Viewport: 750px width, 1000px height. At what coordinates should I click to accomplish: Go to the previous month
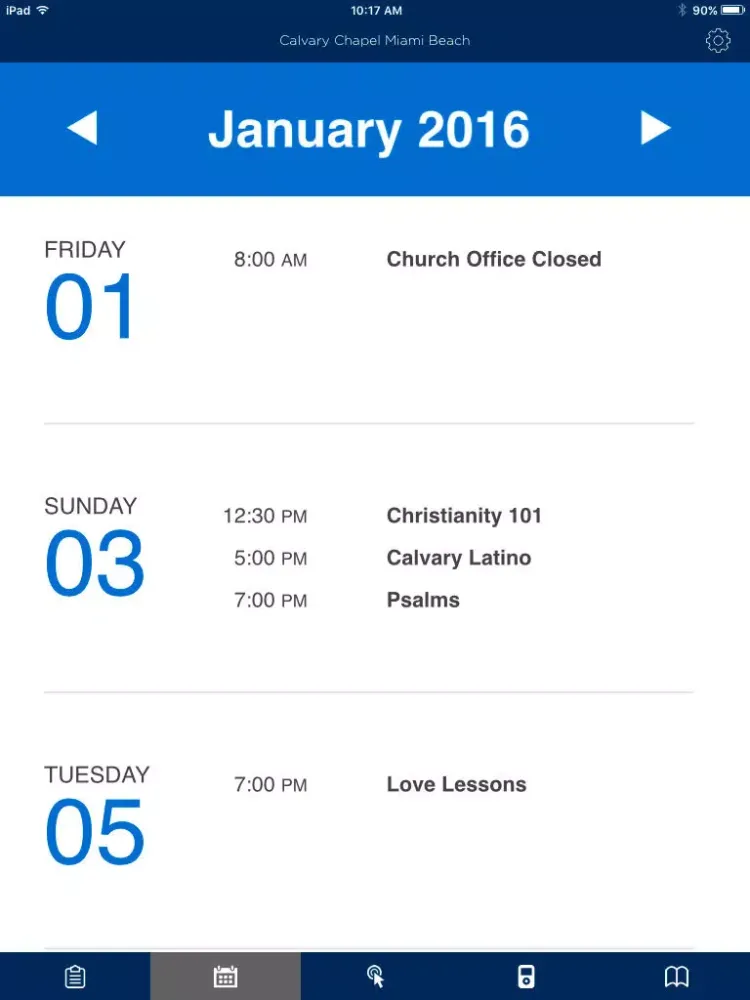pyautogui.click(x=82, y=129)
